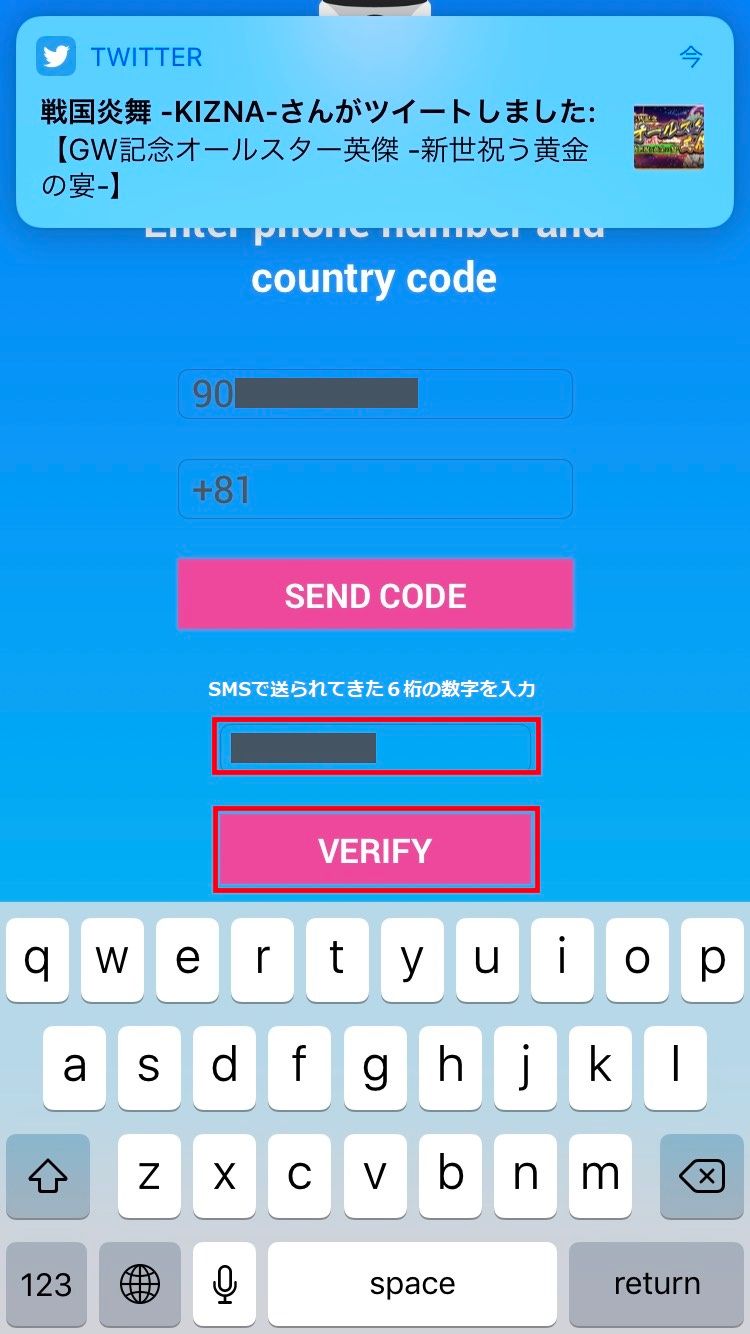Screen dimensions: 750x1334
Task: Switch keyboard to numbers with 123 key
Action: click(47, 1283)
